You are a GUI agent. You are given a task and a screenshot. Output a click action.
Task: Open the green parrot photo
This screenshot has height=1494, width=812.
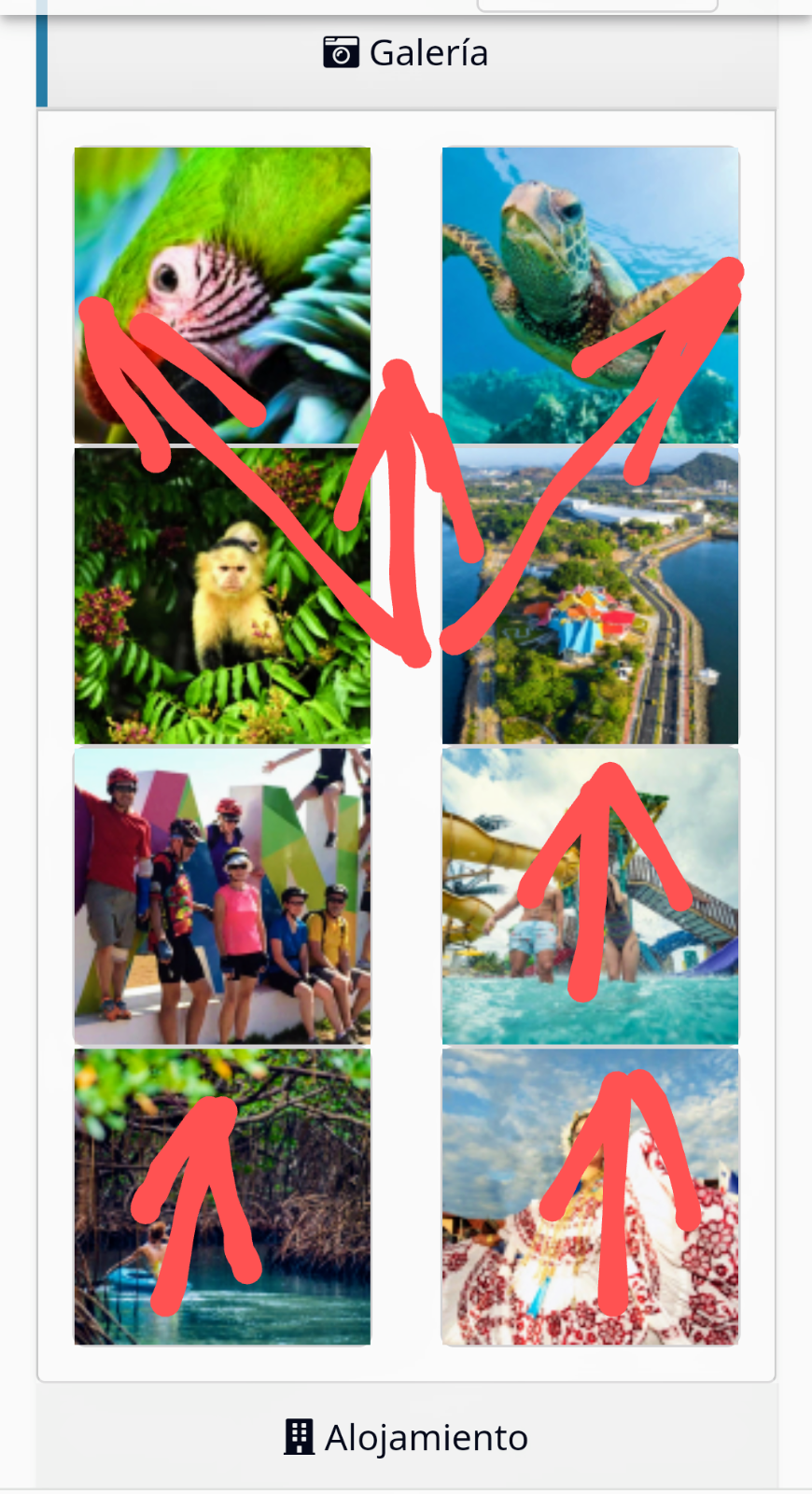[222, 294]
